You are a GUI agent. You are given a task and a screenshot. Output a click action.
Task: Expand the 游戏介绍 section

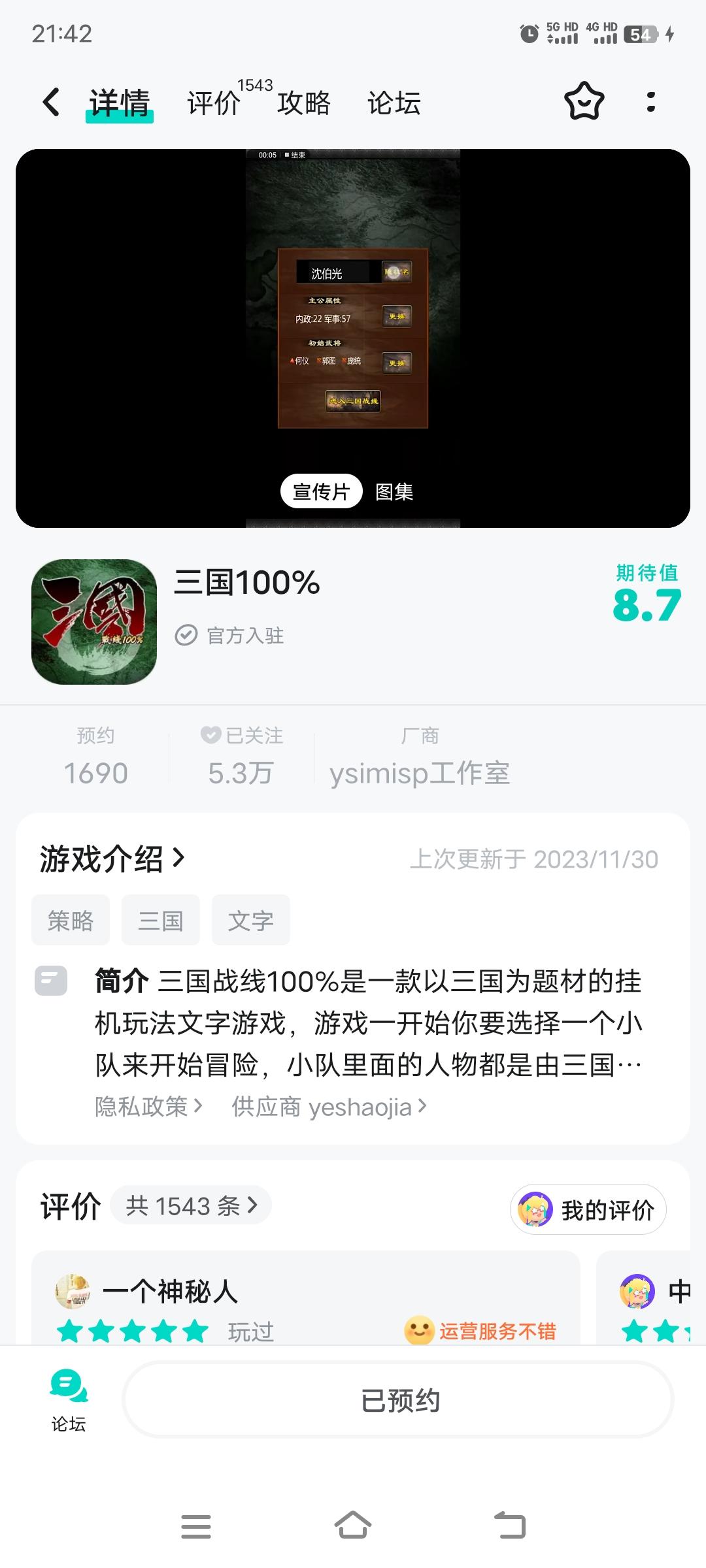pyautogui.click(x=112, y=858)
